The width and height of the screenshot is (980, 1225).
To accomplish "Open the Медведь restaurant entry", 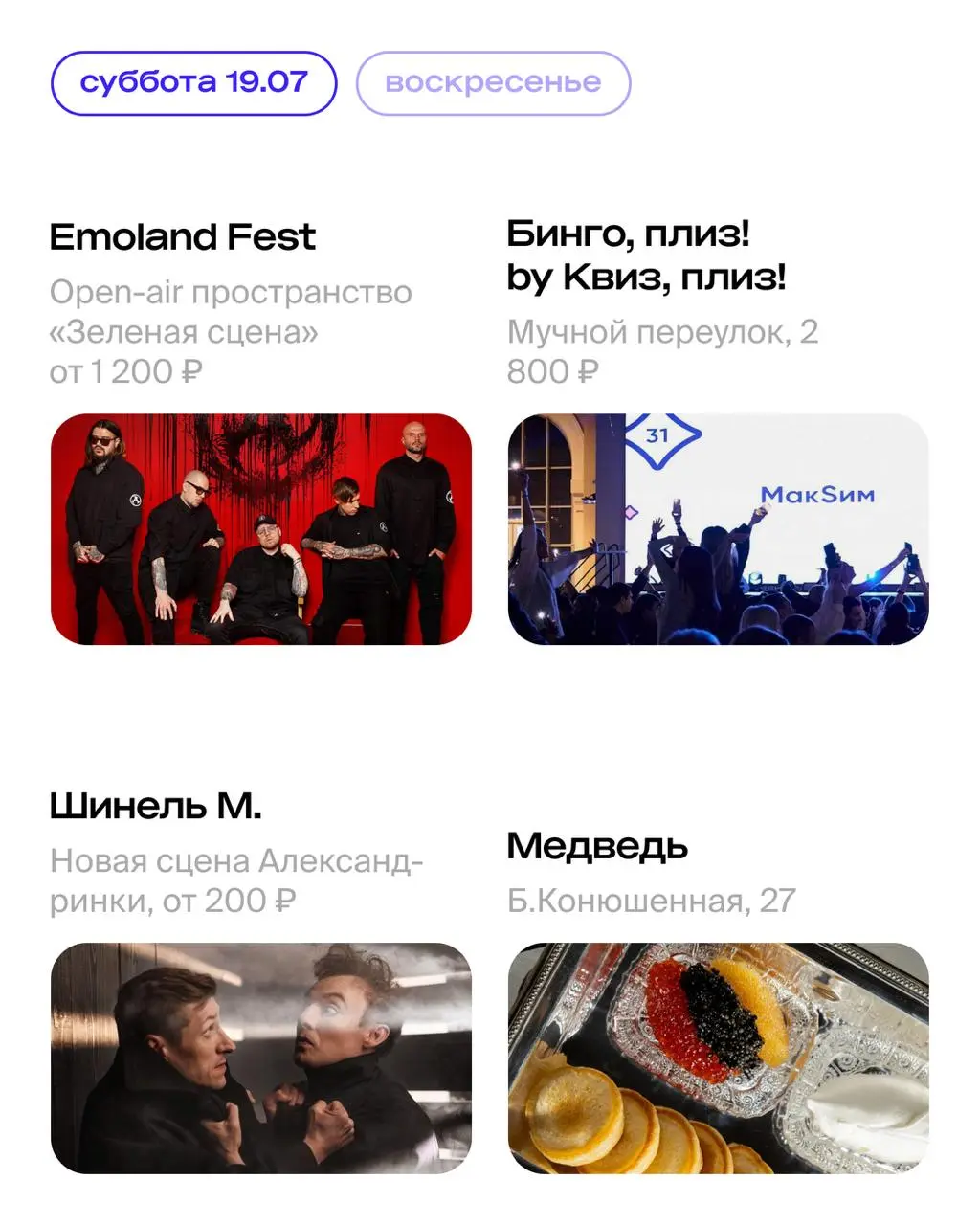I will point(598,846).
